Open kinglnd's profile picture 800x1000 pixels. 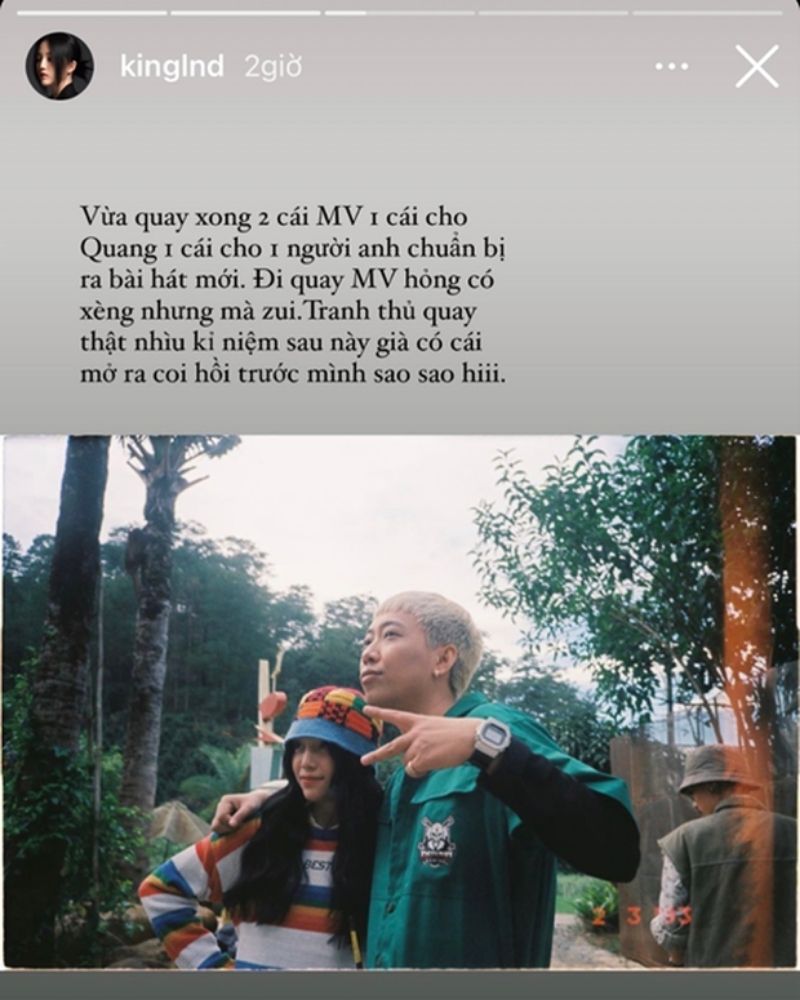click(x=59, y=66)
